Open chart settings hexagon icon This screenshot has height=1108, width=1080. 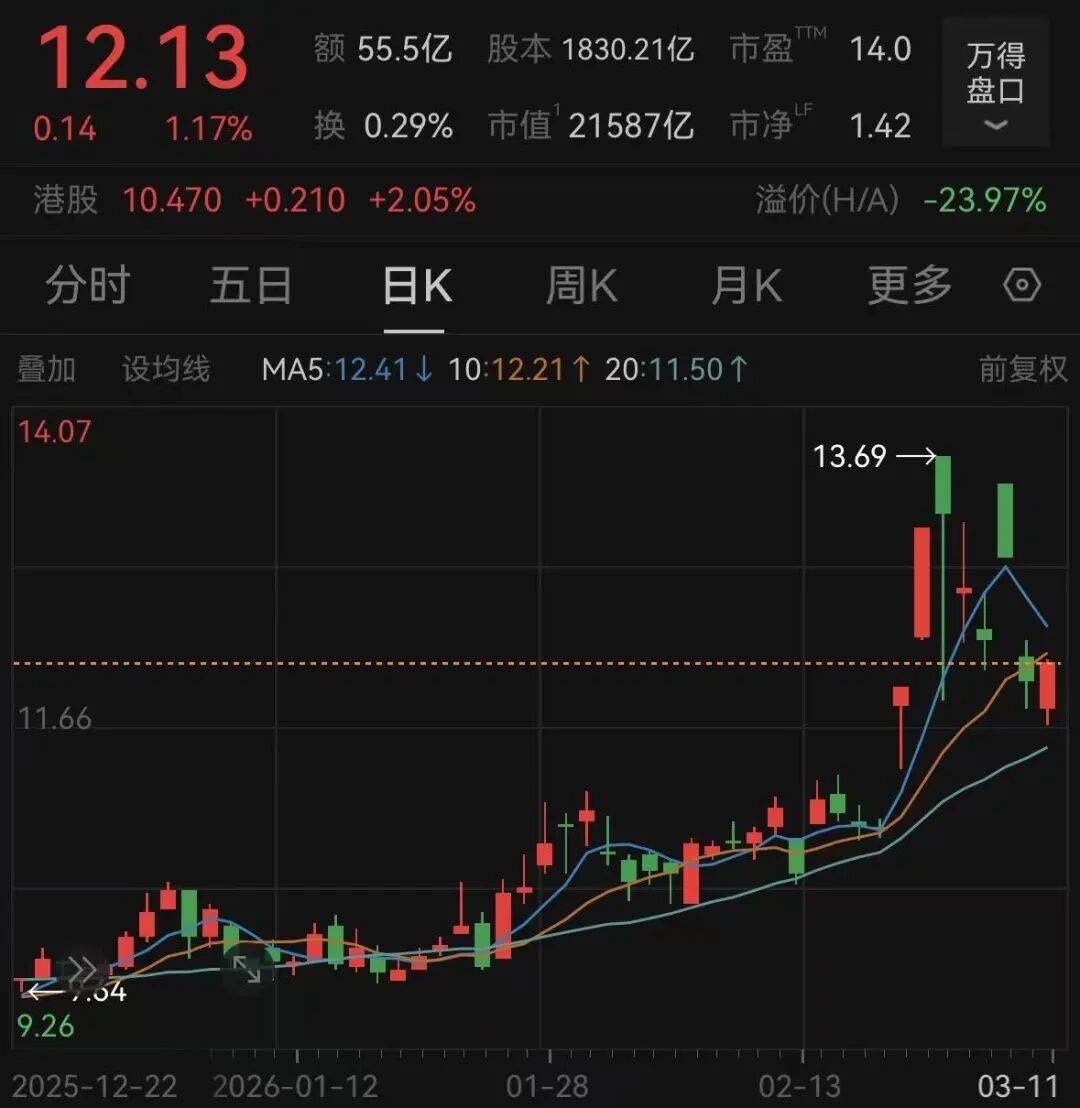coord(1022,286)
